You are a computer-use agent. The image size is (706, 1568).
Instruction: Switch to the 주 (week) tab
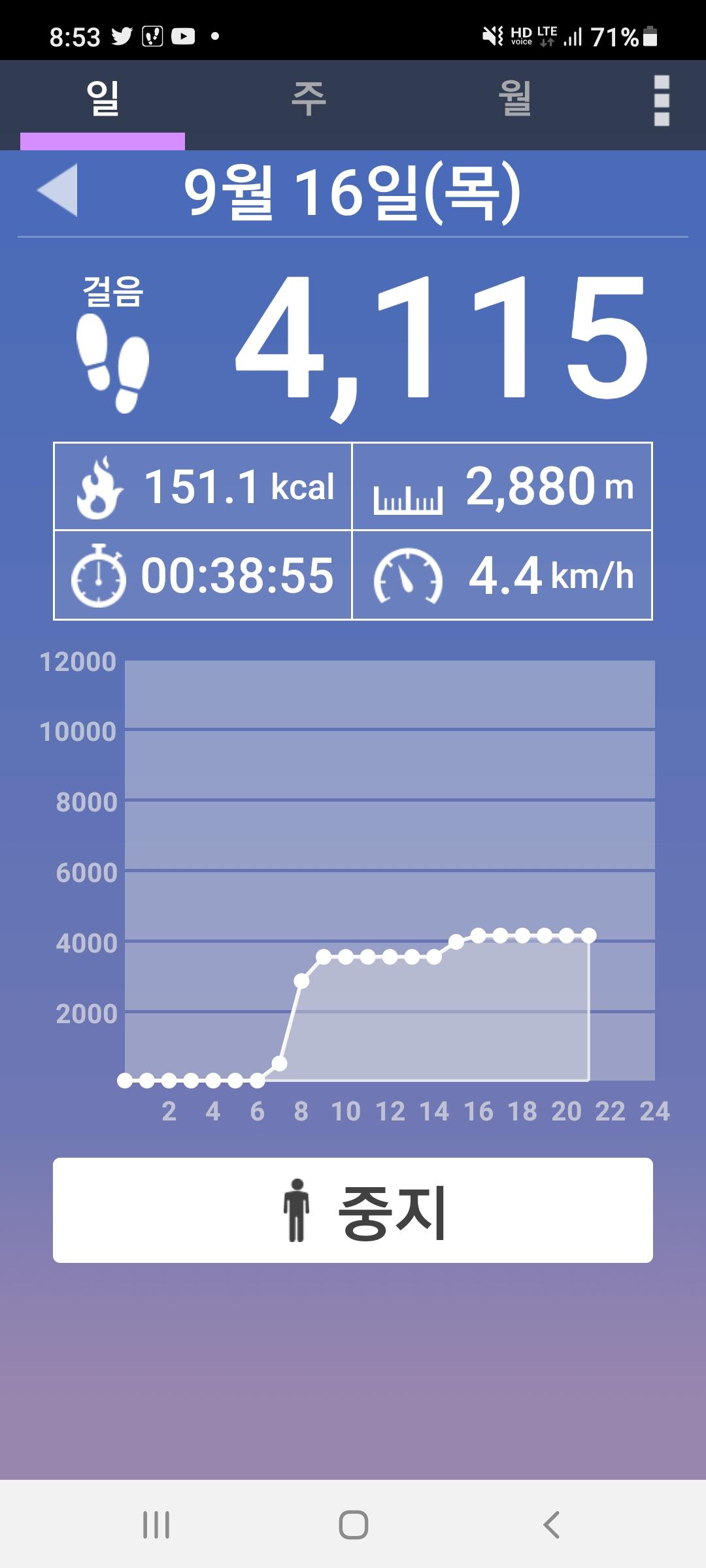pyautogui.click(x=309, y=99)
